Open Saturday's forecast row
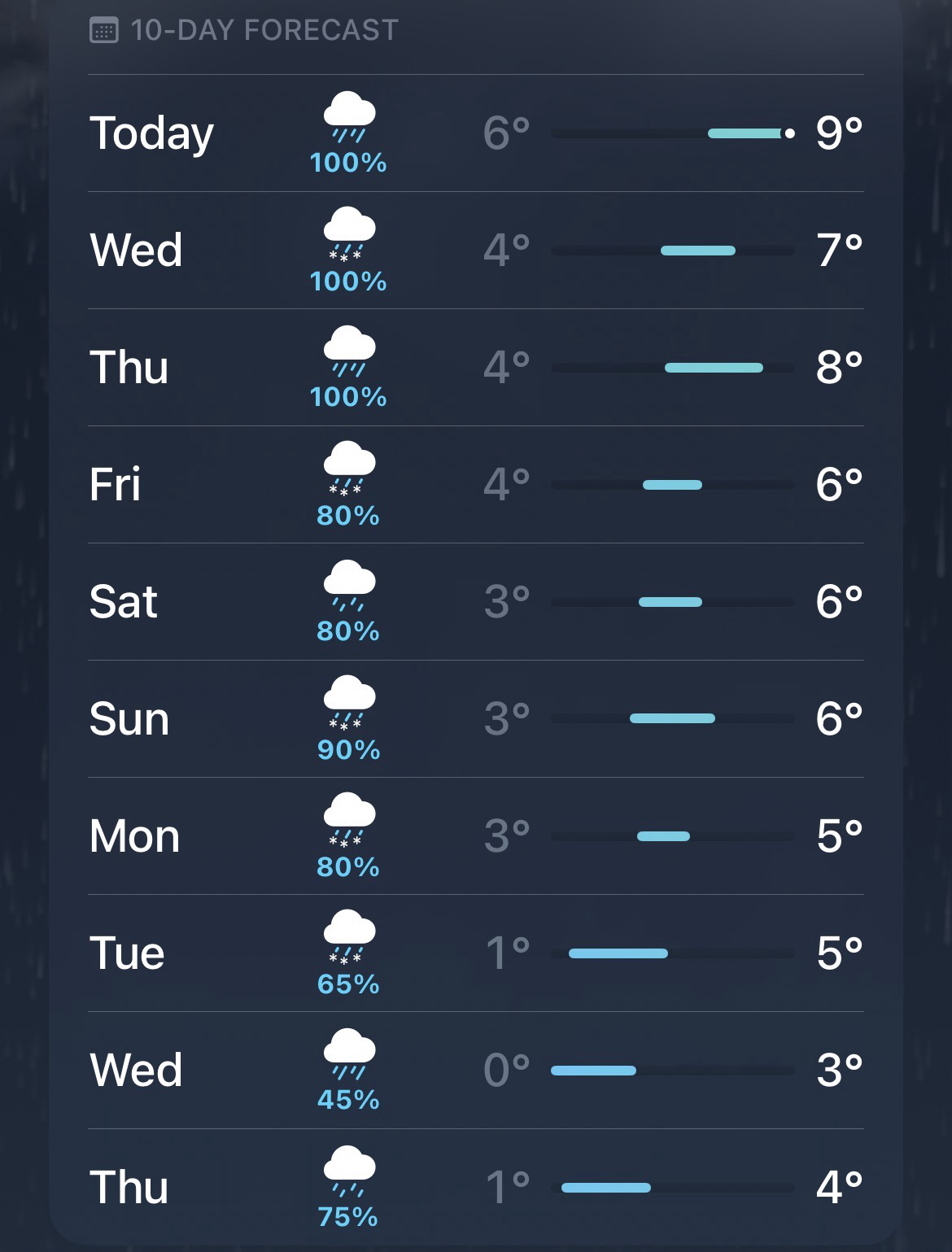Screen dimensions: 952x1252 pos(475,601)
